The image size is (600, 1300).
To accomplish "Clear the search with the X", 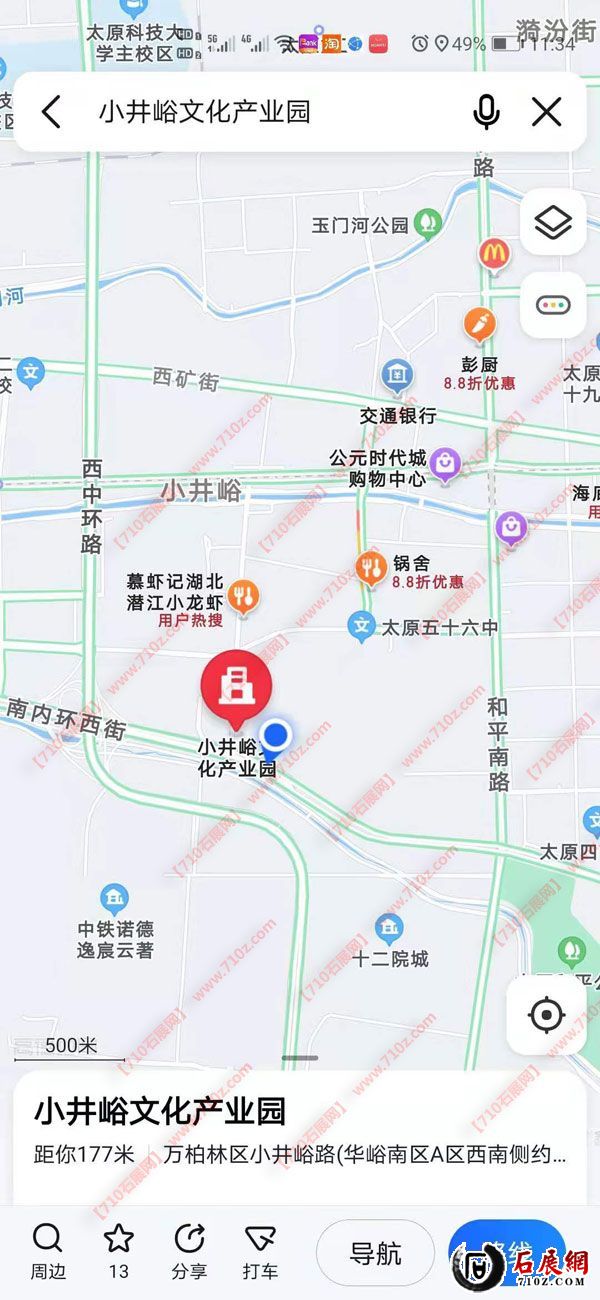I will point(546,112).
